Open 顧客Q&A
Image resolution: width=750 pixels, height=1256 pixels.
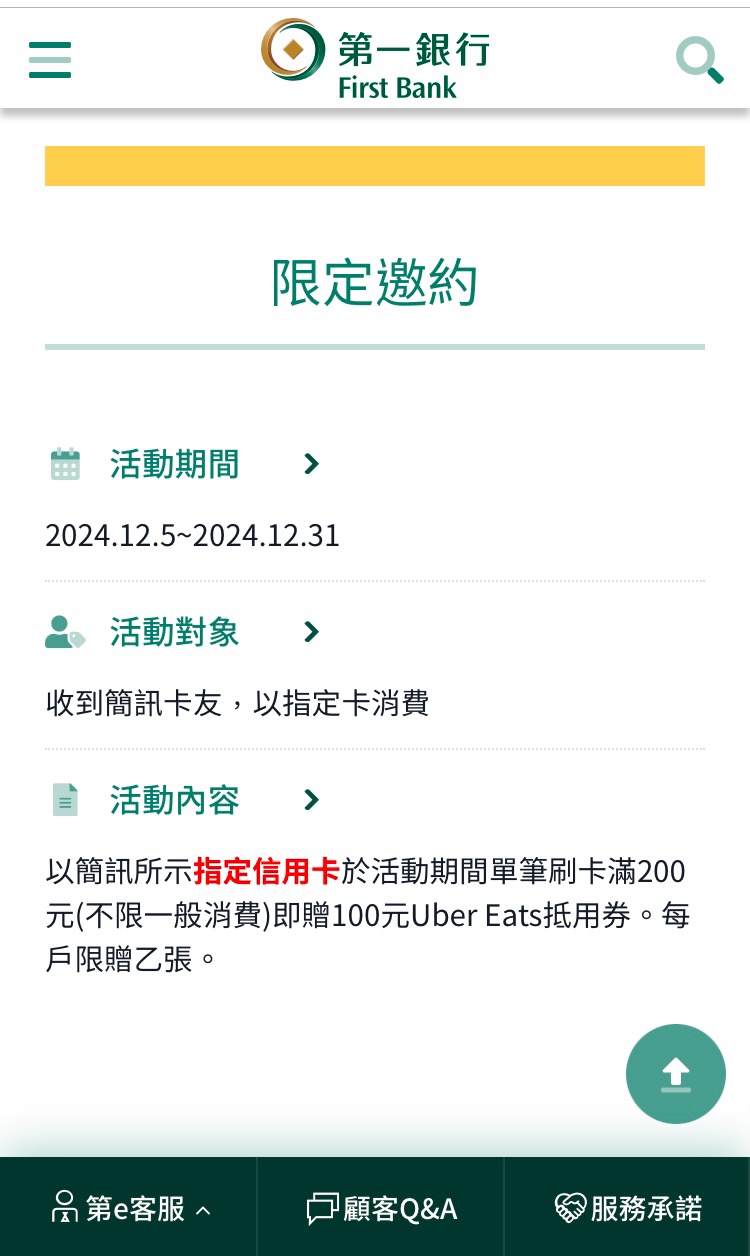point(381,1209)
